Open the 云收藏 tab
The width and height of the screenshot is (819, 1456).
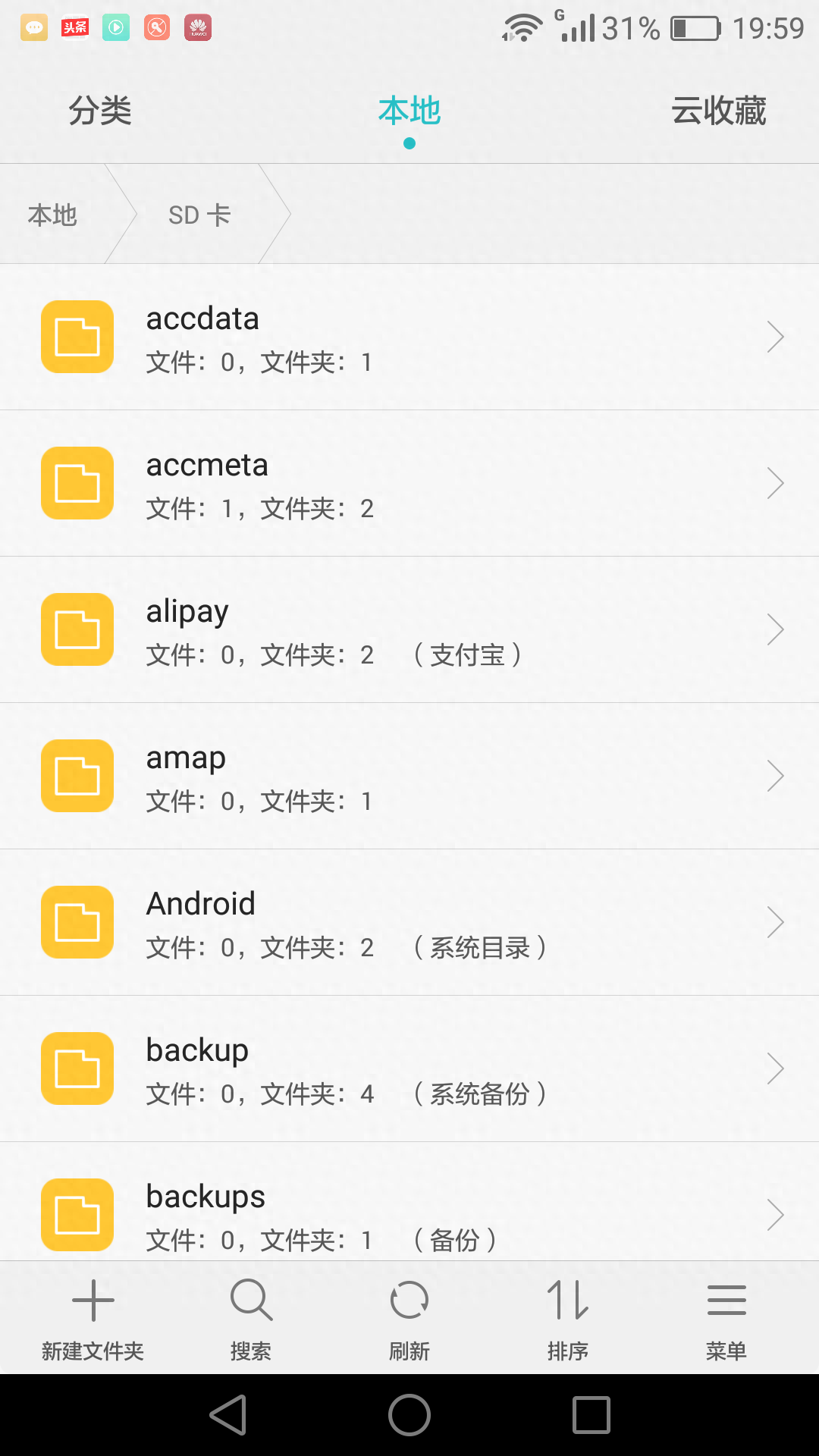click(x=718, y=111)
